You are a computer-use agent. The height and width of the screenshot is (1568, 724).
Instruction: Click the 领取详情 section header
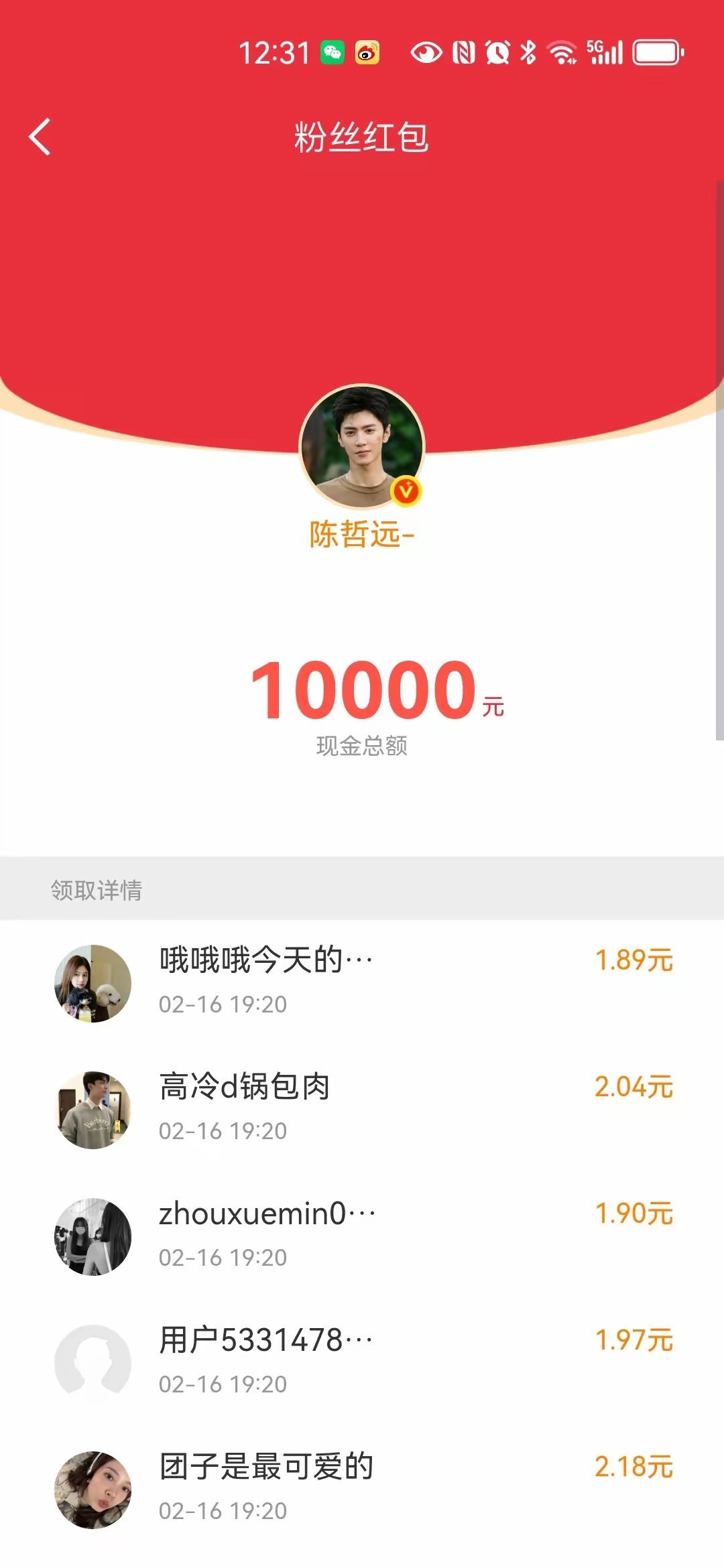point(98,891)
